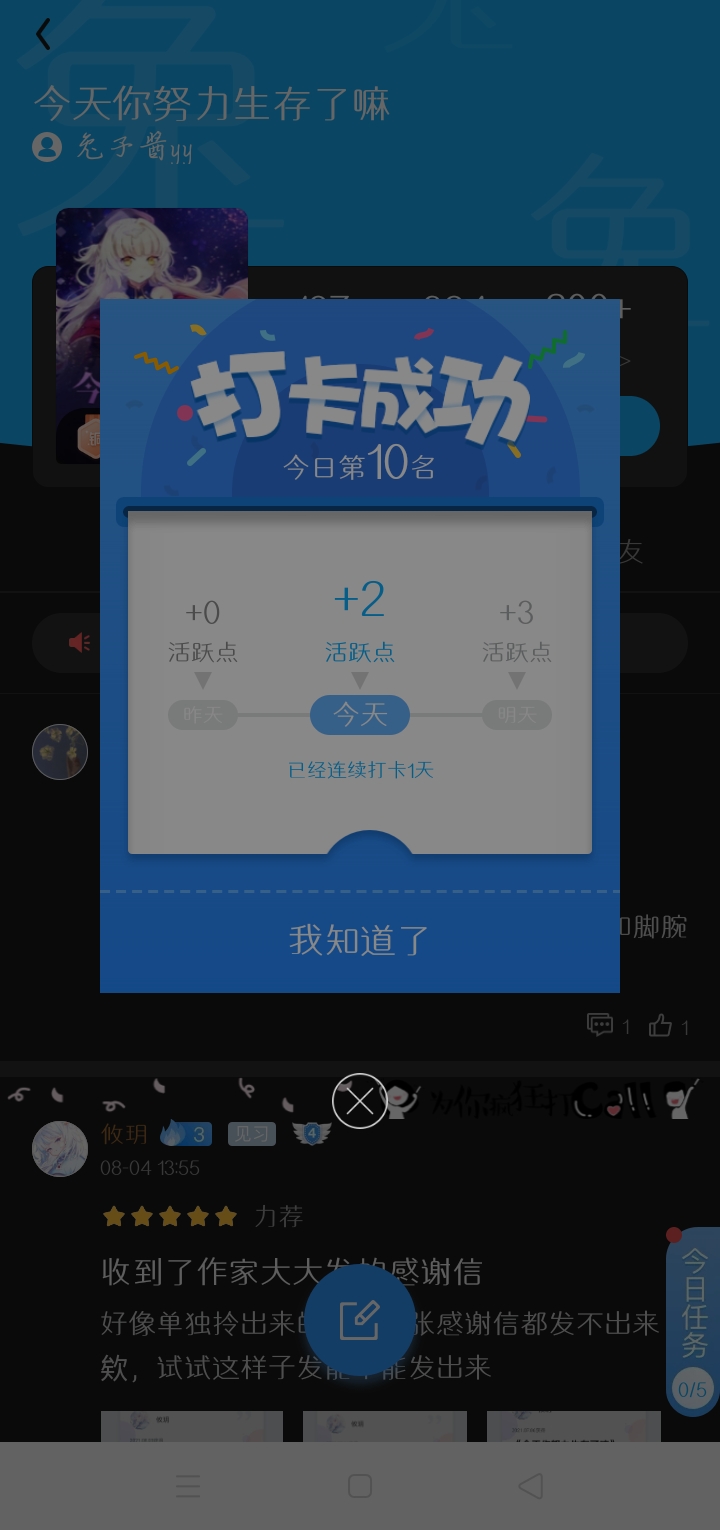Tap the 我知道了 button

click(359, 940)
